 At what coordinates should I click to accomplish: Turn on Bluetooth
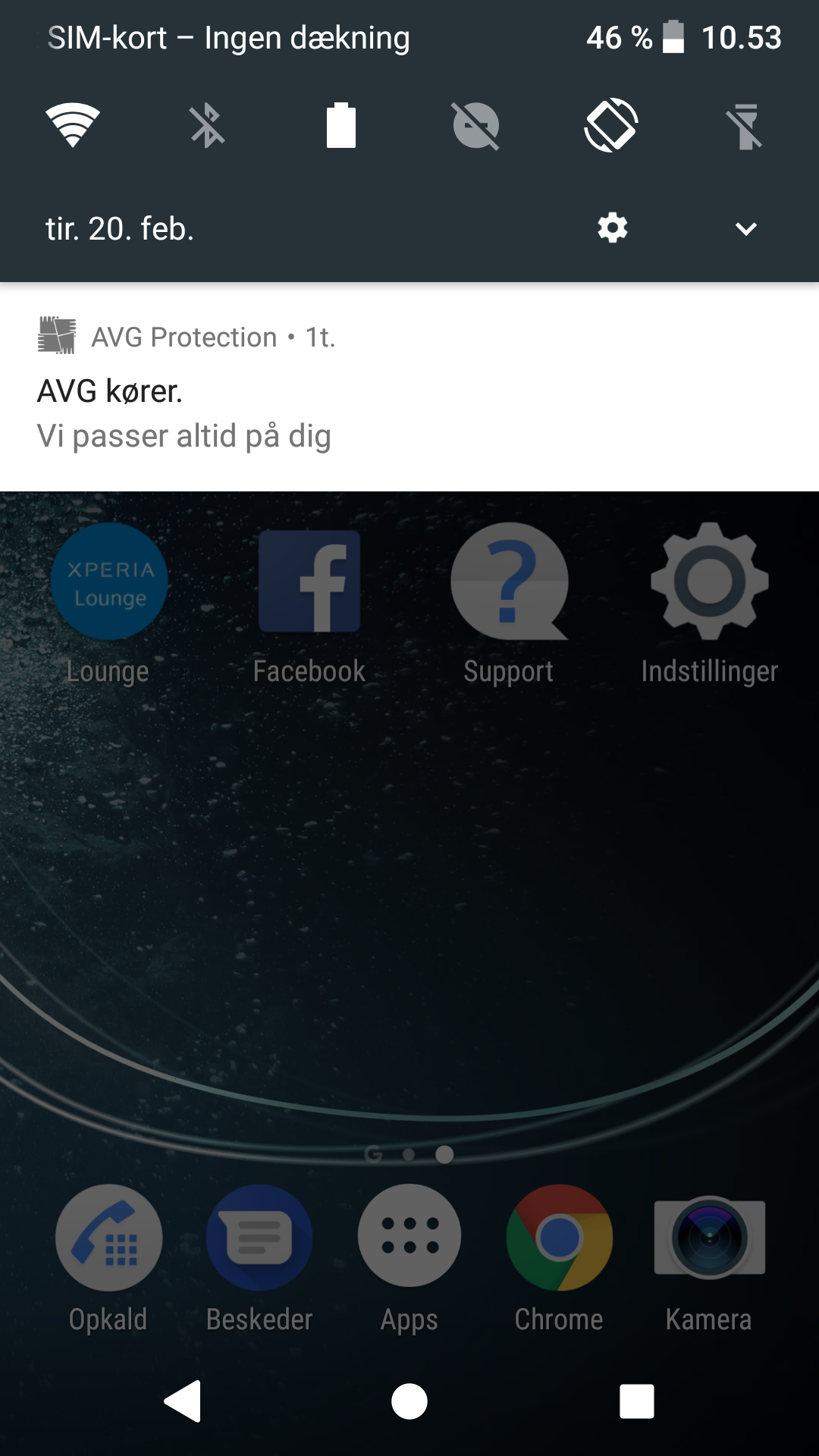[x=206, y=125]
